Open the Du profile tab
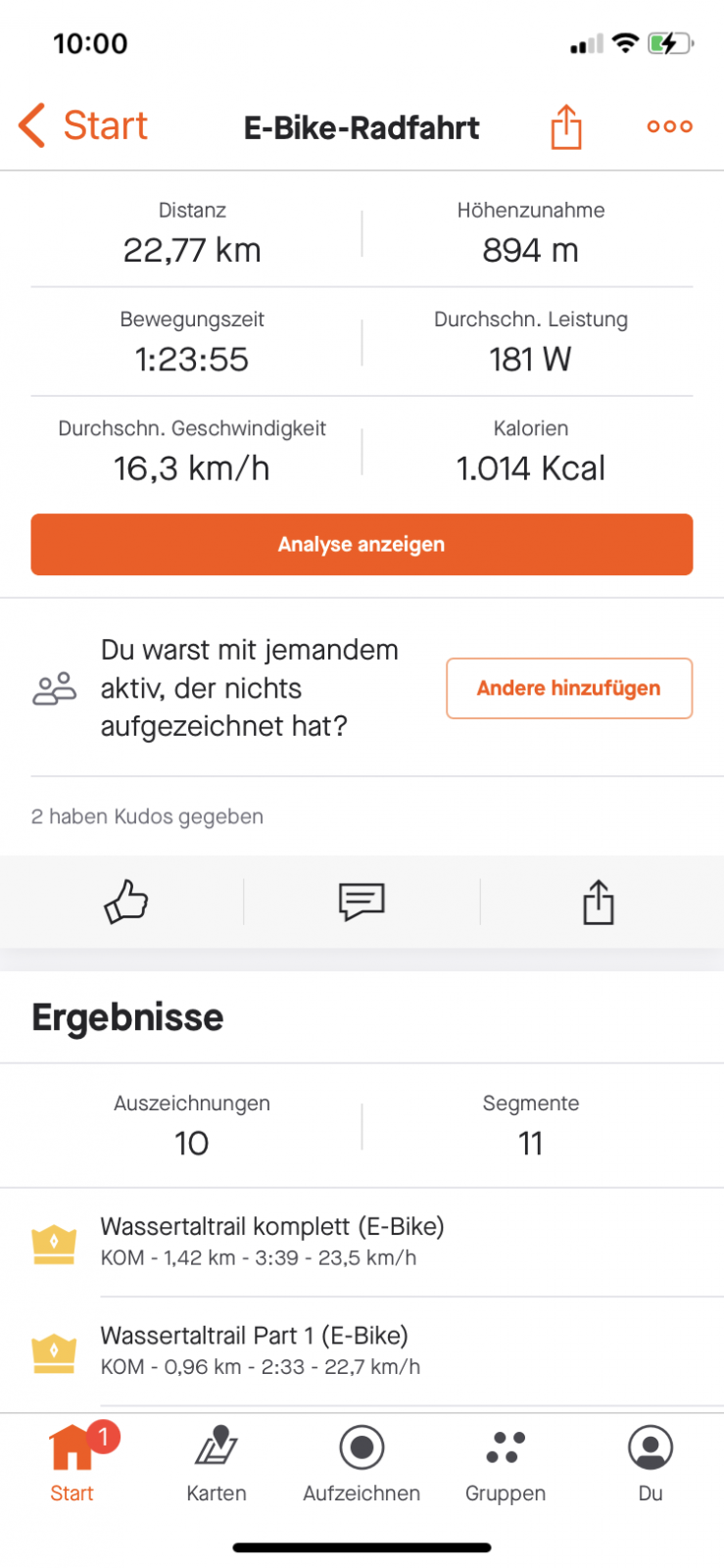Image resolution: width=724 pixels, height=1568 pixels. click(x=651, y=1463)
